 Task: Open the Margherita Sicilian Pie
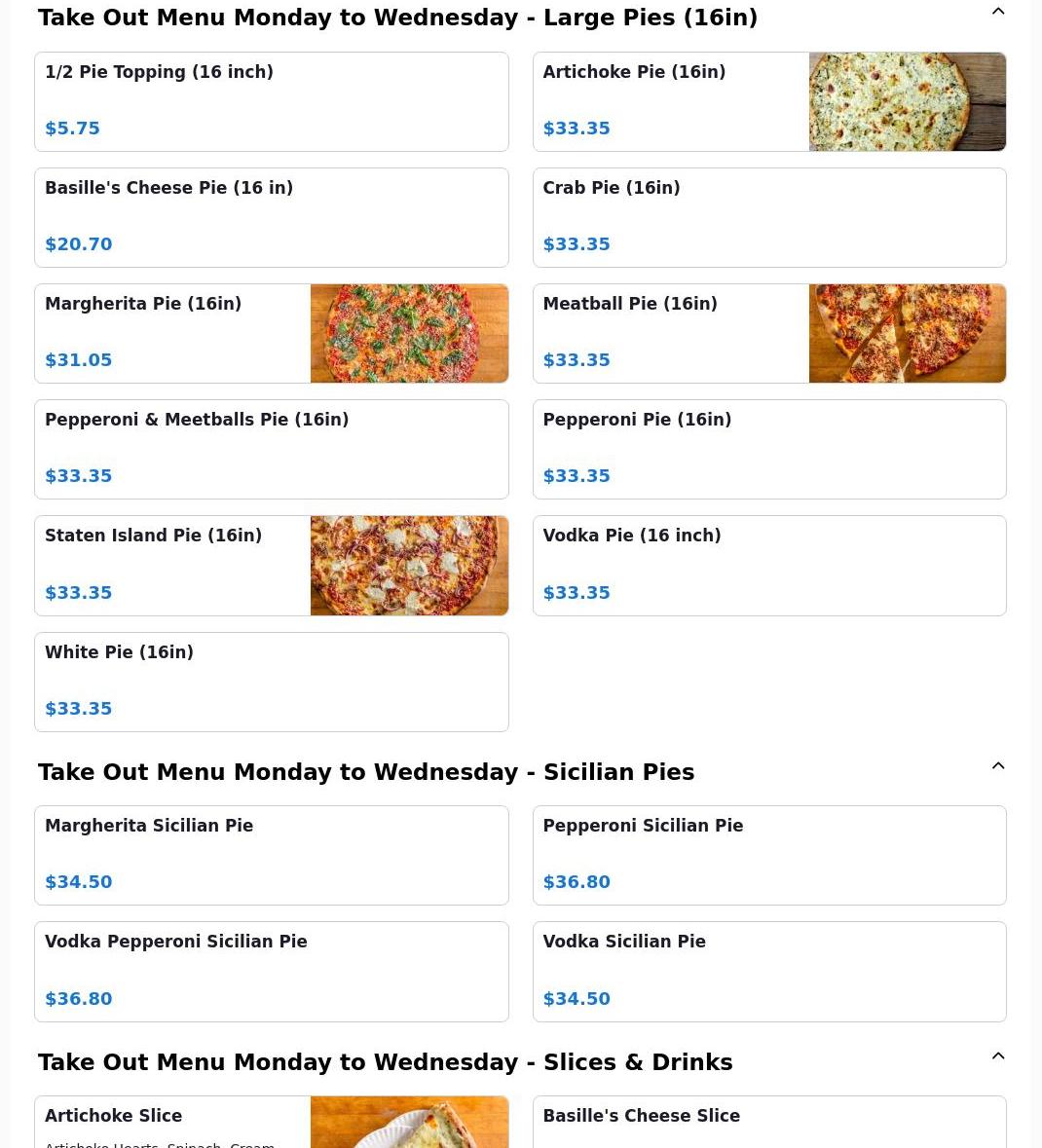271,855
